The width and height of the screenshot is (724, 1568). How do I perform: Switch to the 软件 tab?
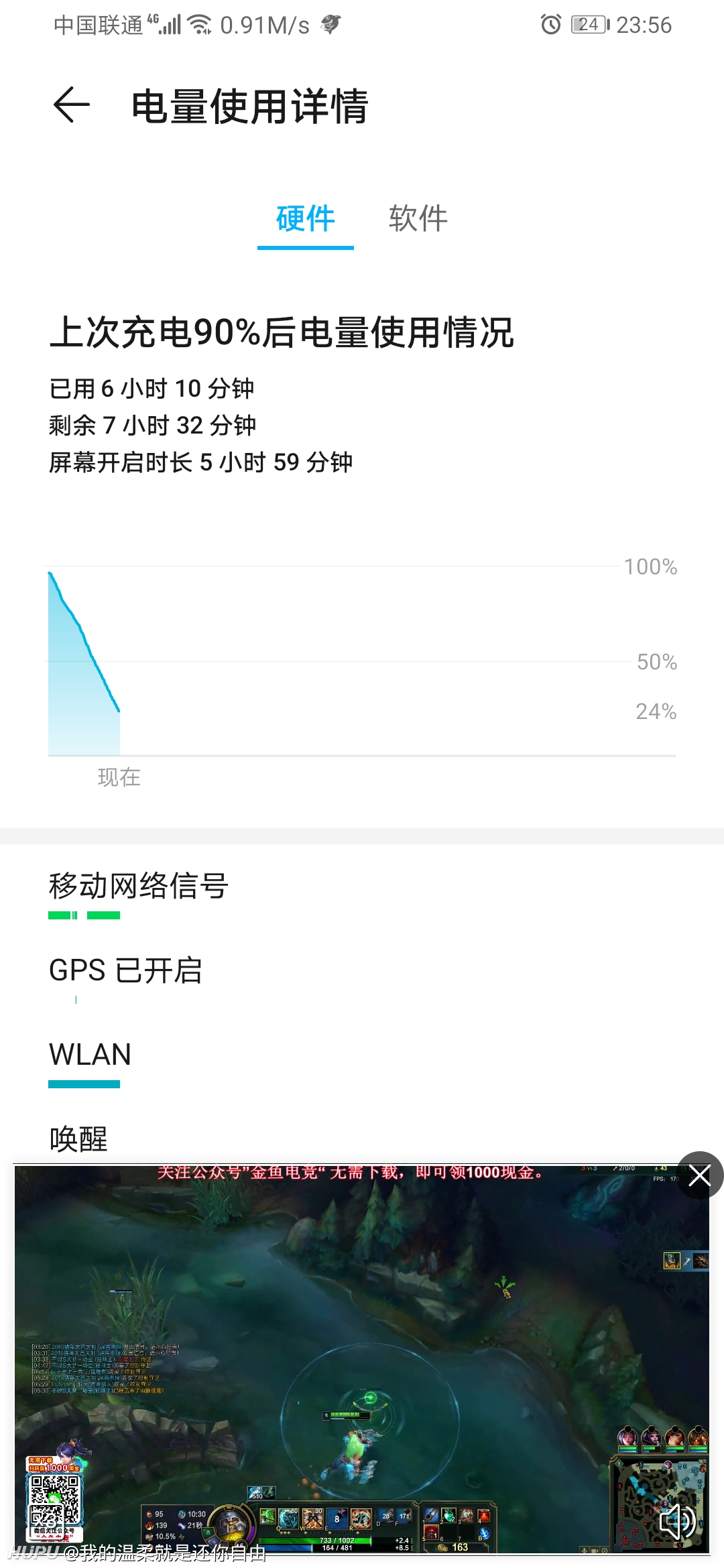418,218
